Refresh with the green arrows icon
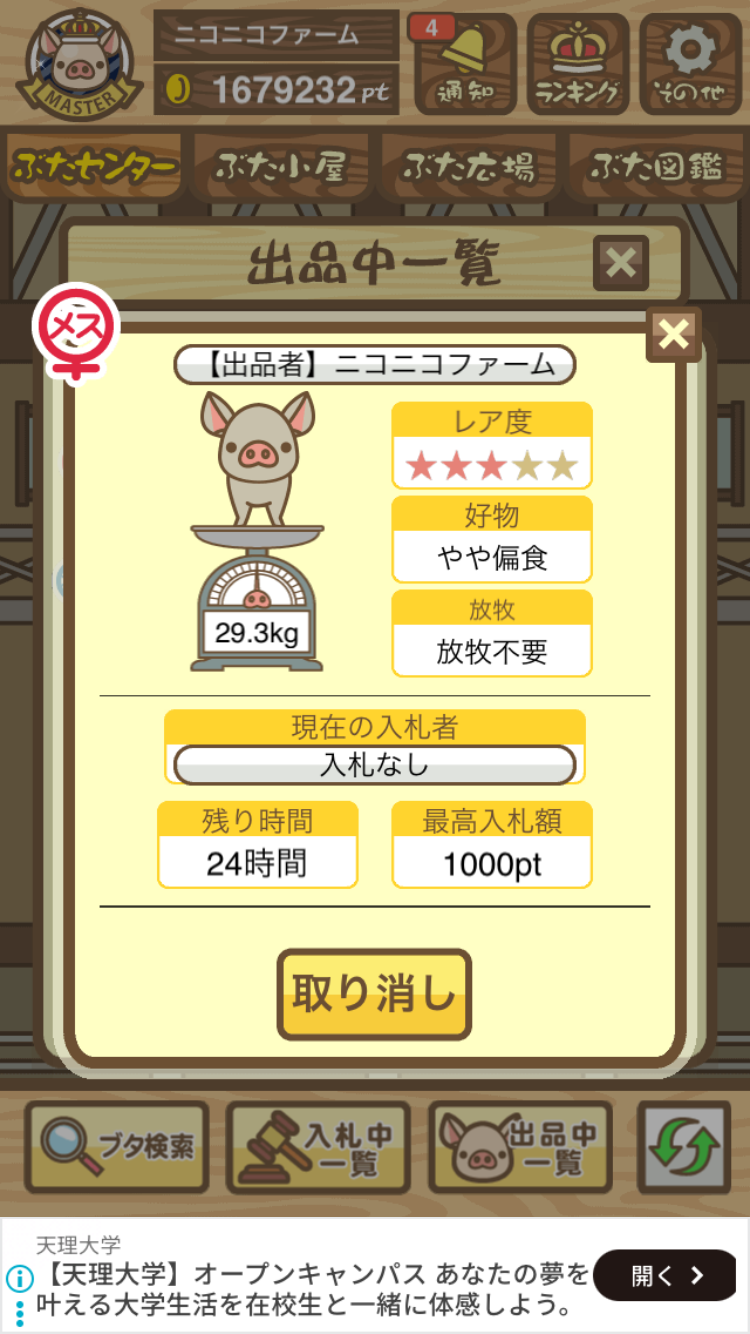750x1334 pixels. pos(684,1147)
